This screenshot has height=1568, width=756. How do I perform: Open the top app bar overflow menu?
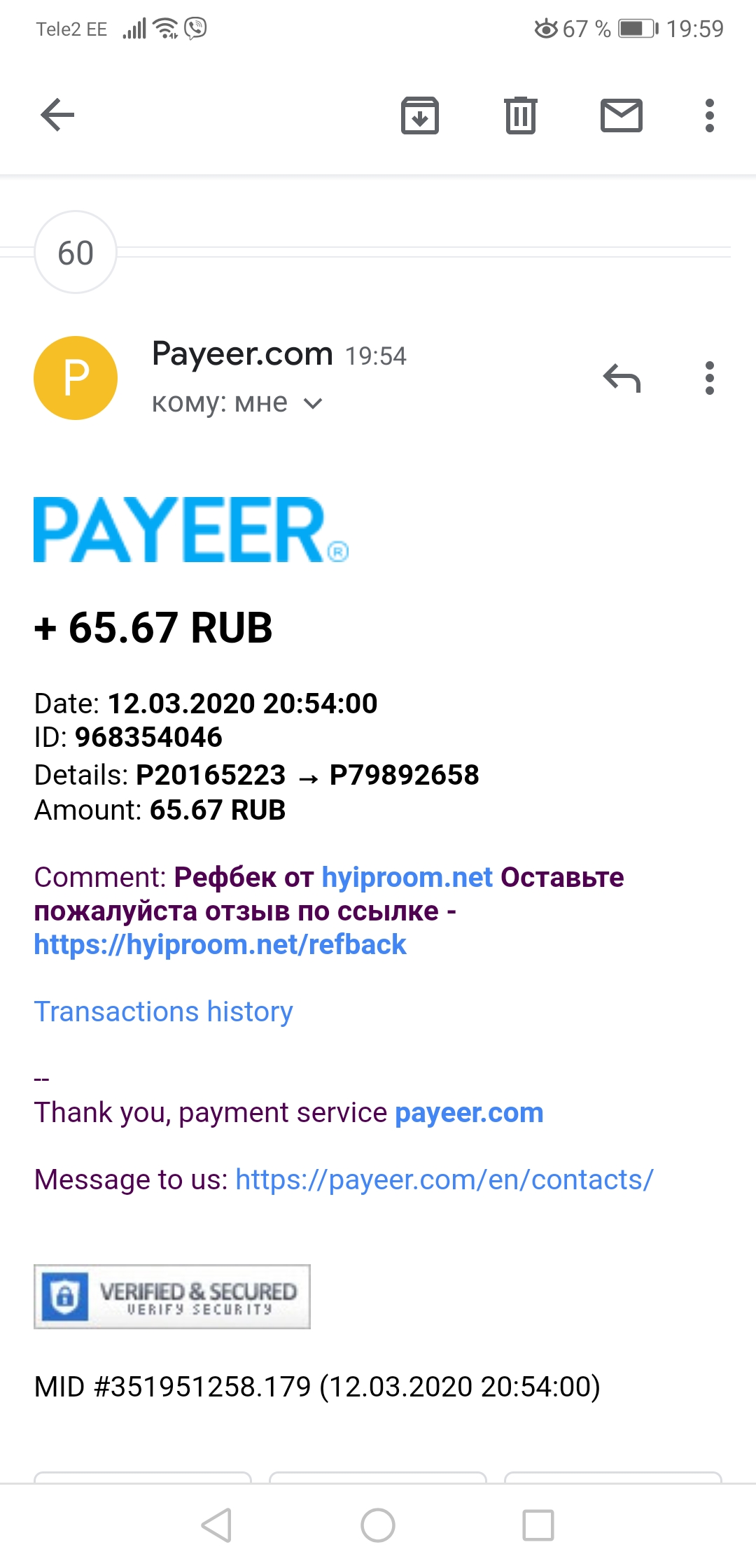[x=710, y=115]
